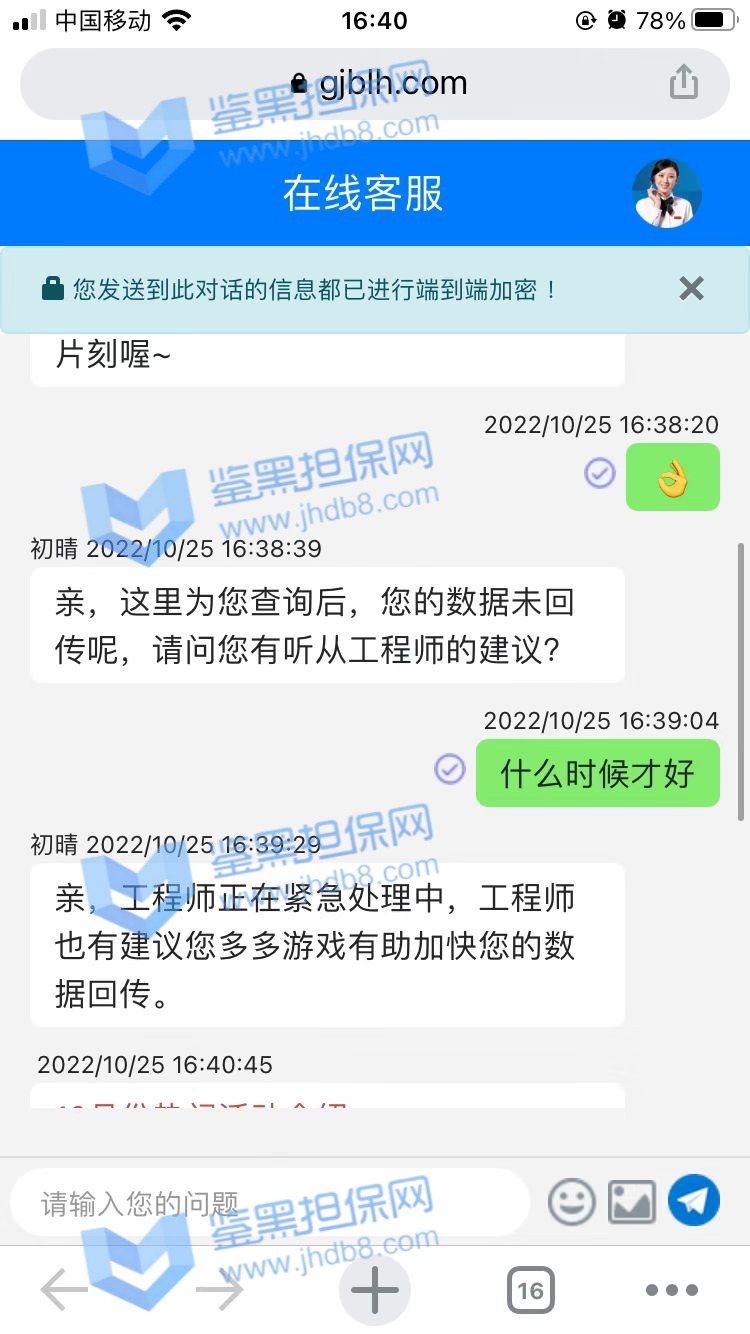Open the browser's more options menu
This screenshot has width=750, height=1334.
point(672,1291)
